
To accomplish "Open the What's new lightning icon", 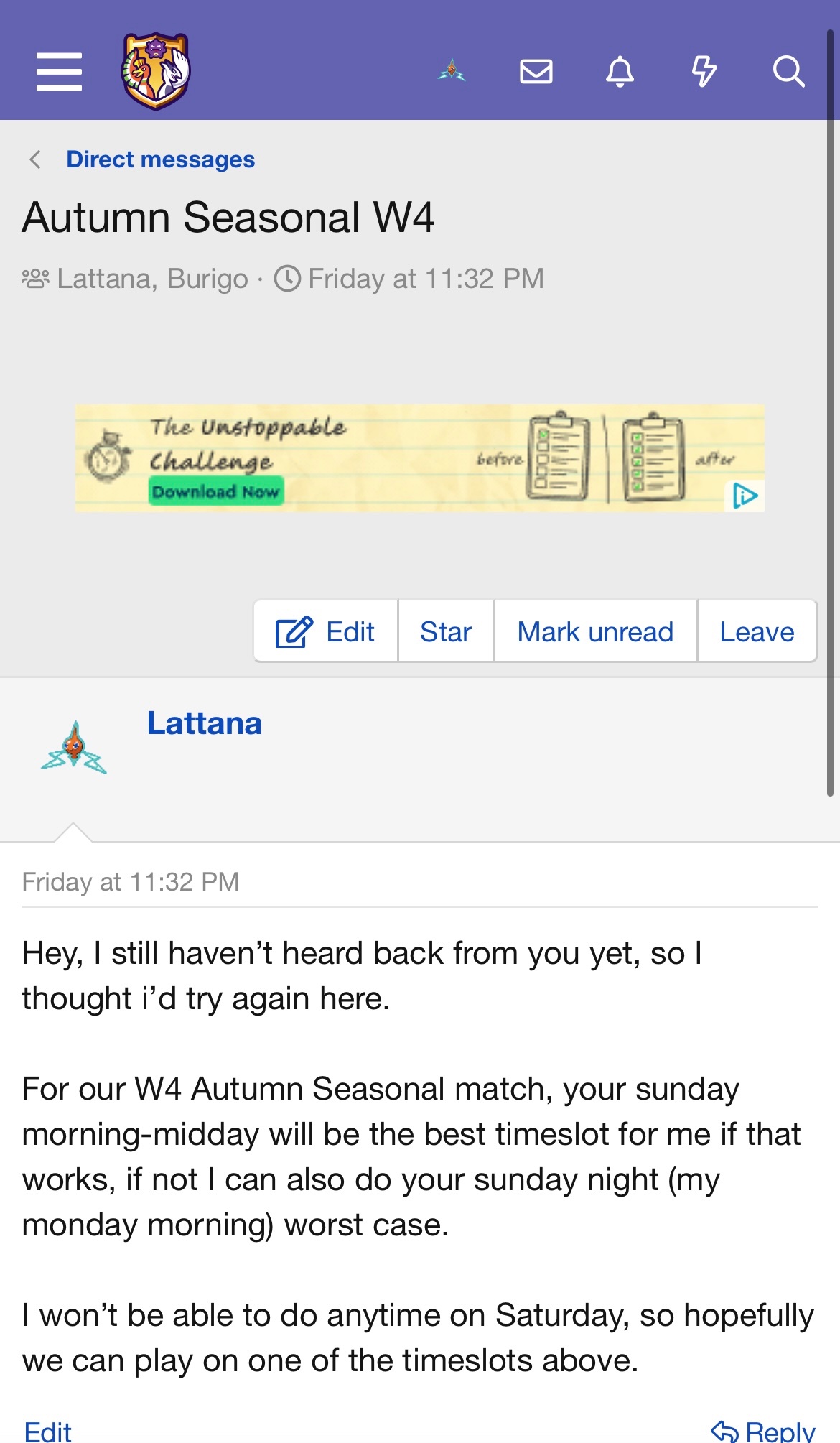I will pyautogui.click(x=704, y=71).
